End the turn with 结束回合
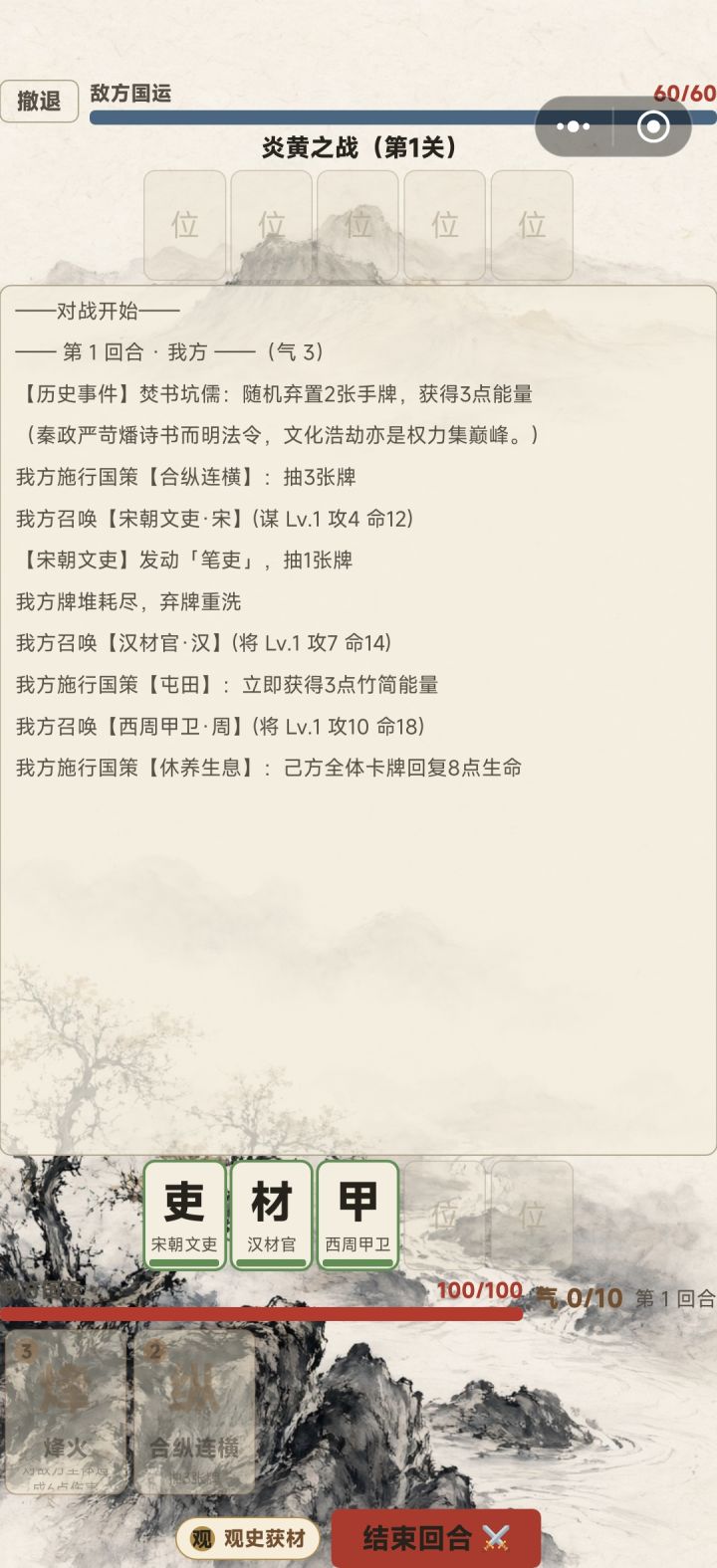 436,1538
